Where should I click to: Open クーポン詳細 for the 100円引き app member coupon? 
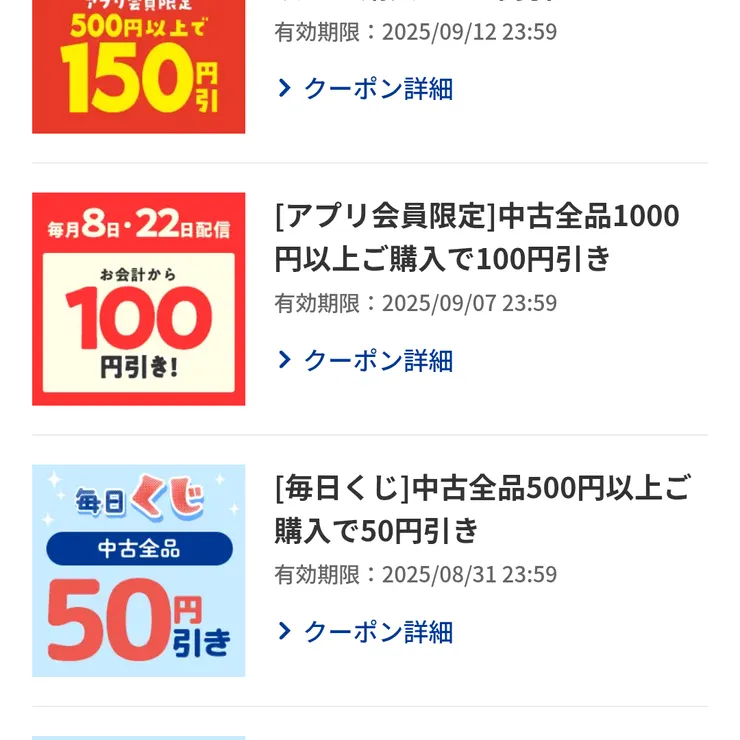click(365, 360)
